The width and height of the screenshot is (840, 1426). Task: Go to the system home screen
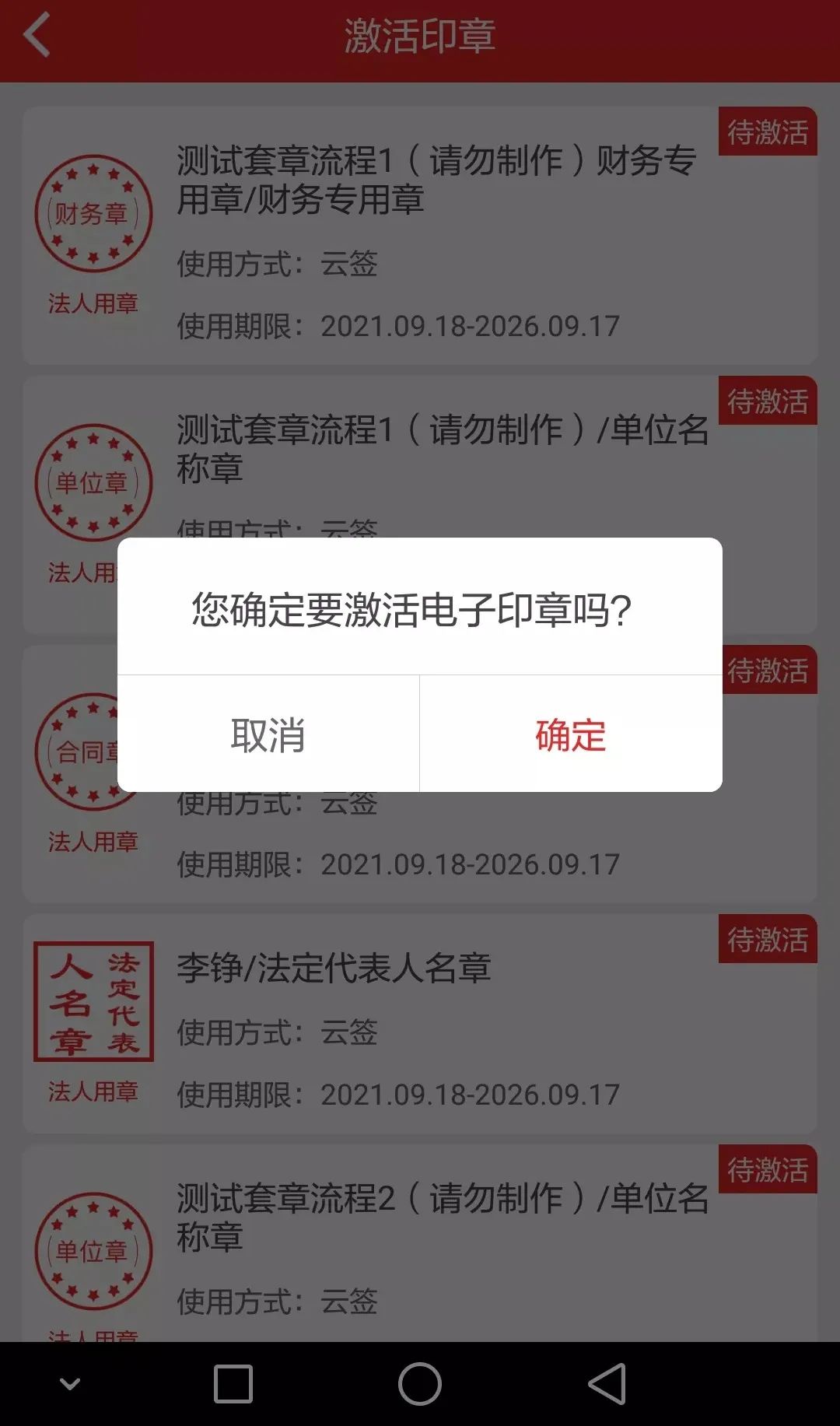pyautogui.click(x=420, y=1384)
